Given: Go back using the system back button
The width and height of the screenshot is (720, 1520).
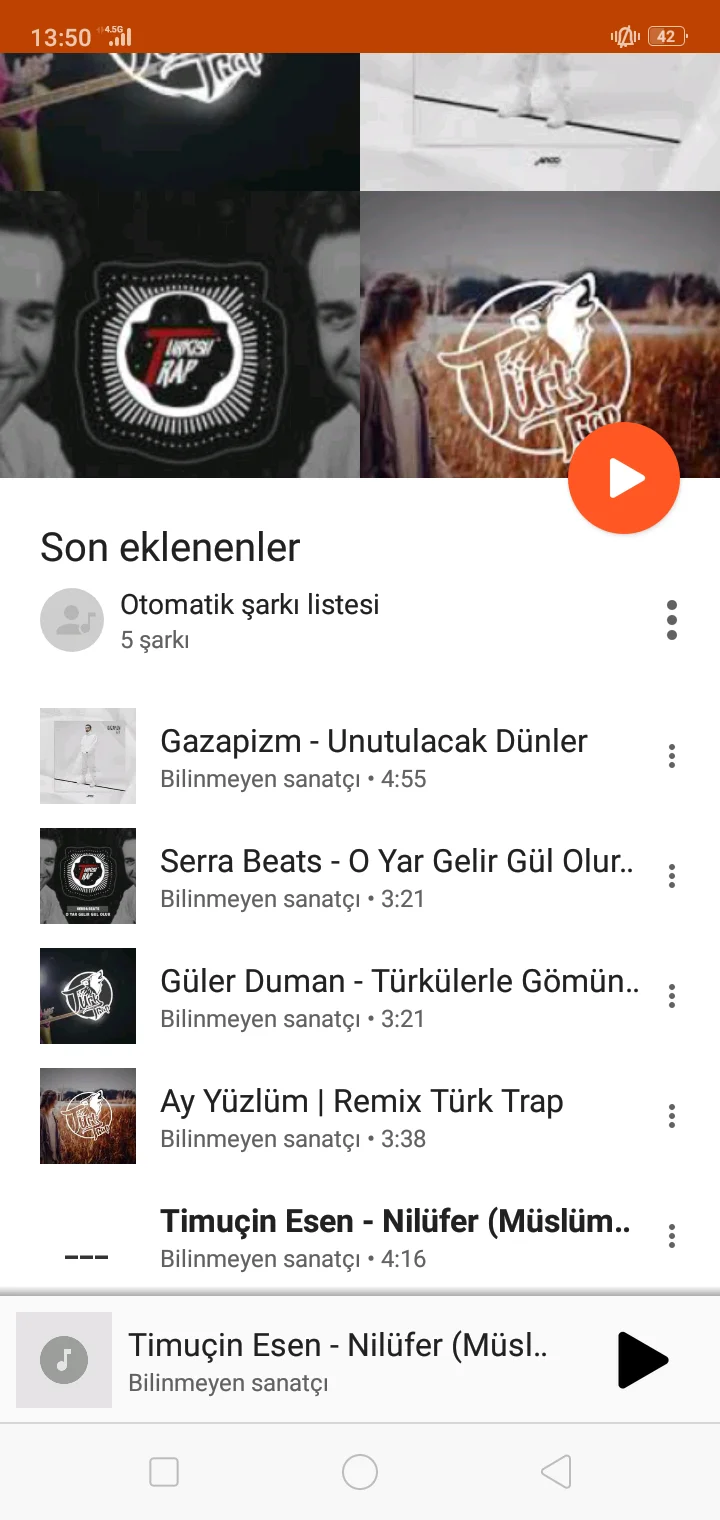Looking at the screenshot, I should click(556, 1472).
